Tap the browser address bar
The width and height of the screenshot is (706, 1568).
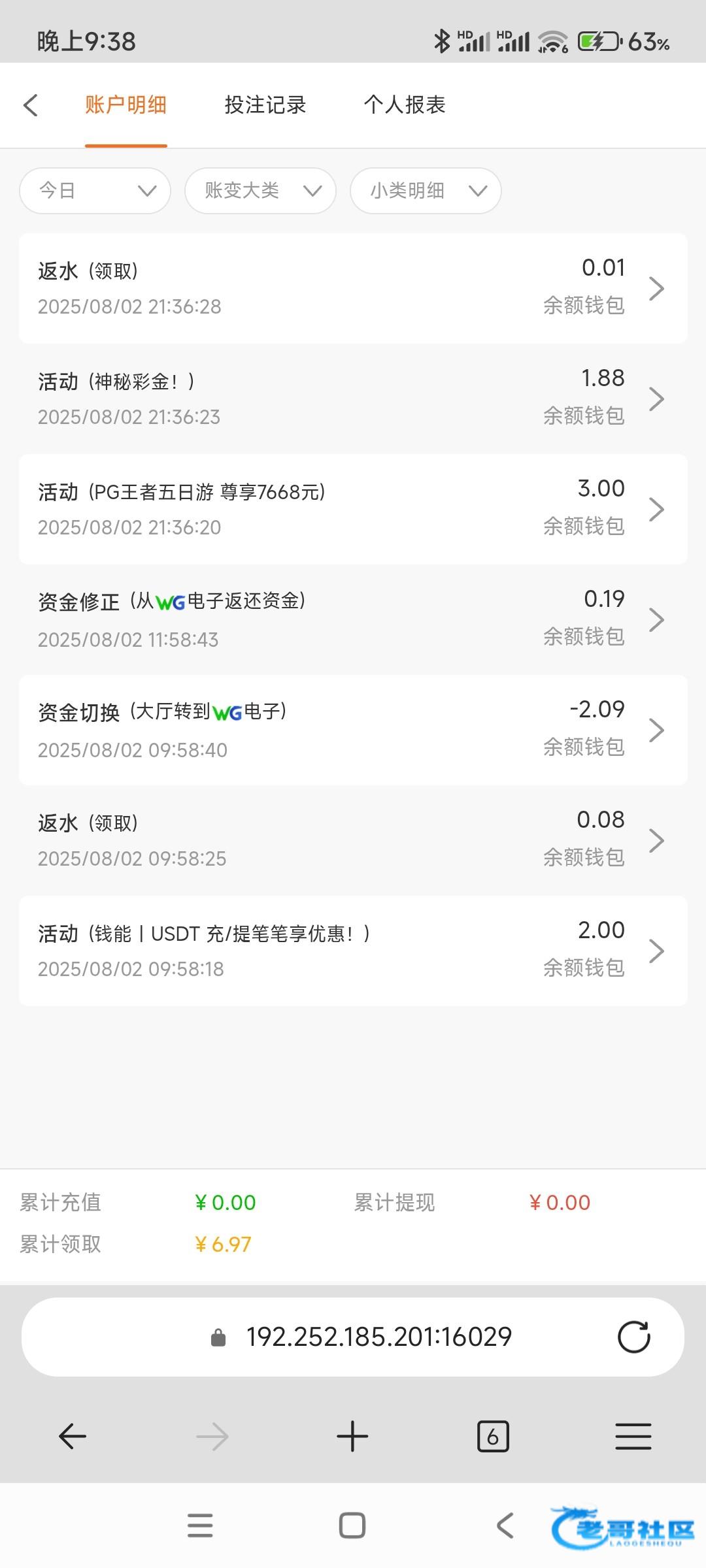(353, 1337)
